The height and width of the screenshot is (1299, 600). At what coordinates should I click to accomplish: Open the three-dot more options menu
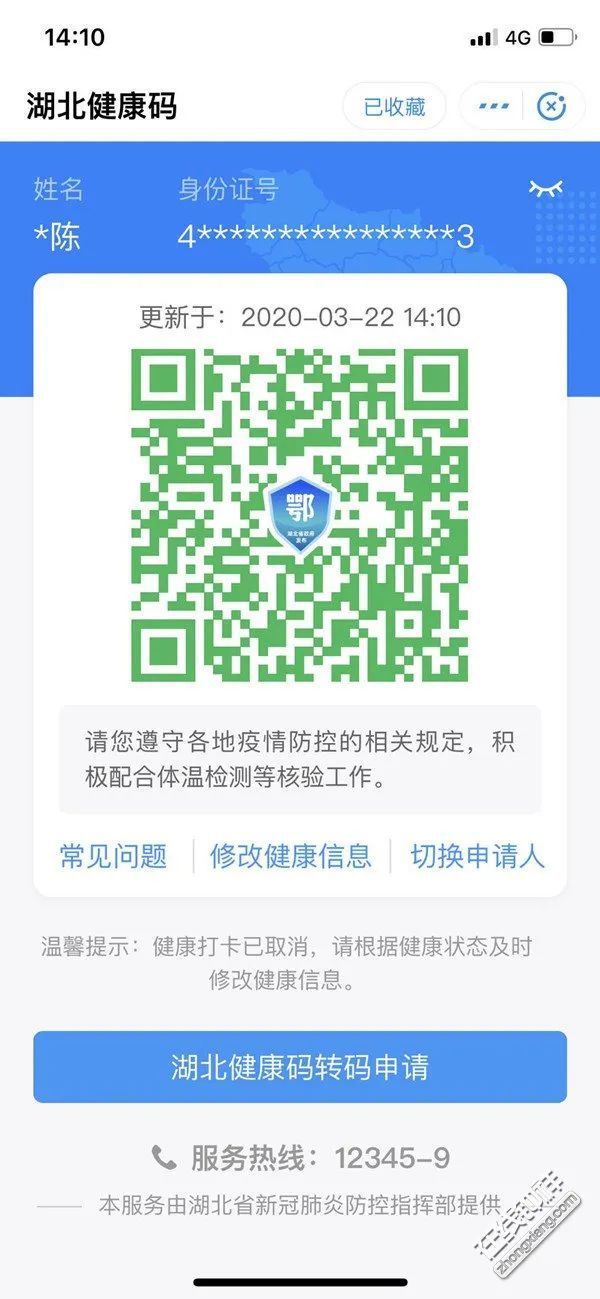494,106
